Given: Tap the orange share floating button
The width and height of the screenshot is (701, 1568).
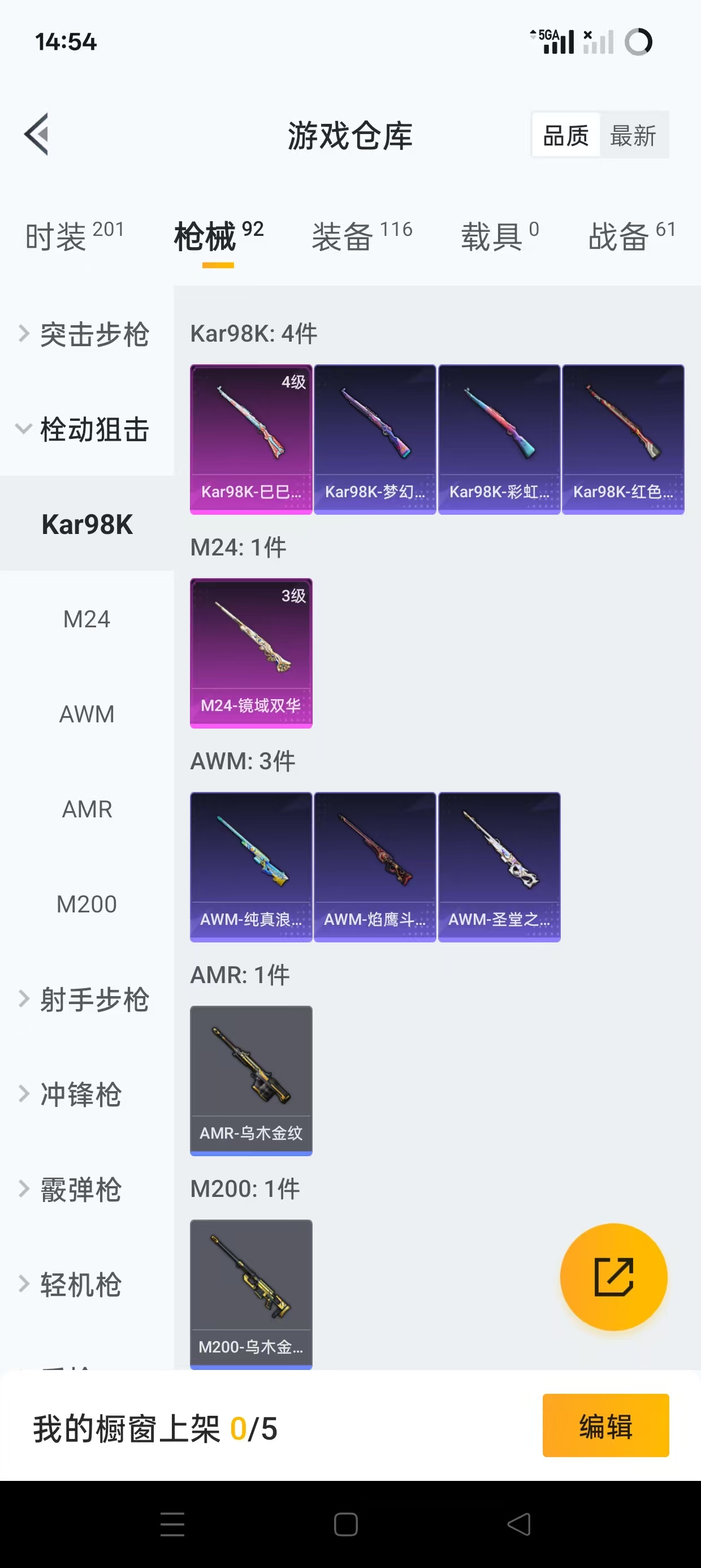Looking at the screenshot, I should tap(613, 1277).
